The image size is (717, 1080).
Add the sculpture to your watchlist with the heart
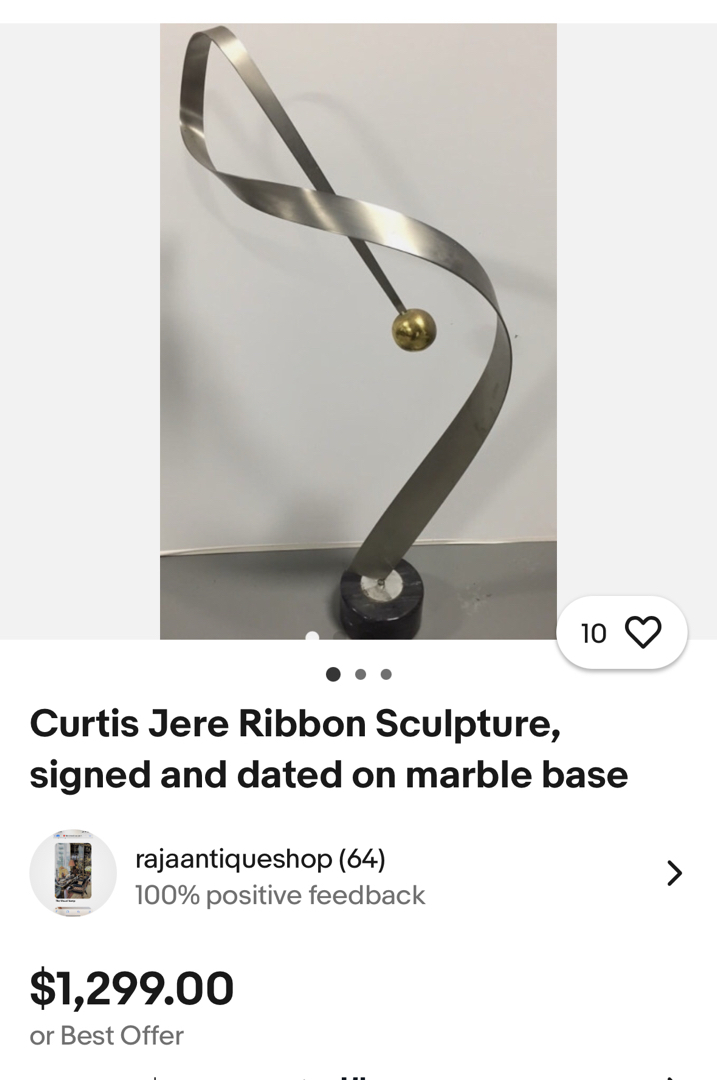642,632
